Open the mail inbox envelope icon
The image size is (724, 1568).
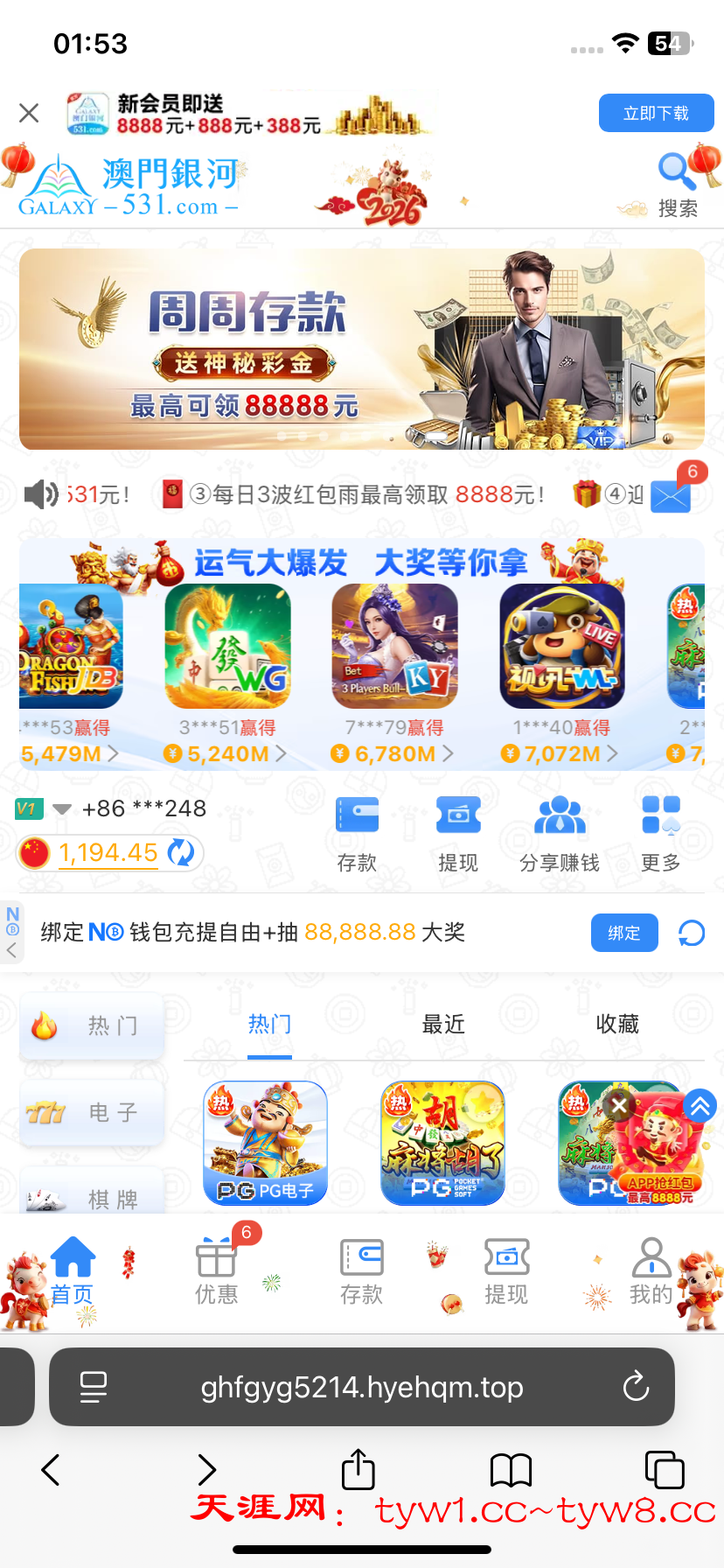click(671, 496)
